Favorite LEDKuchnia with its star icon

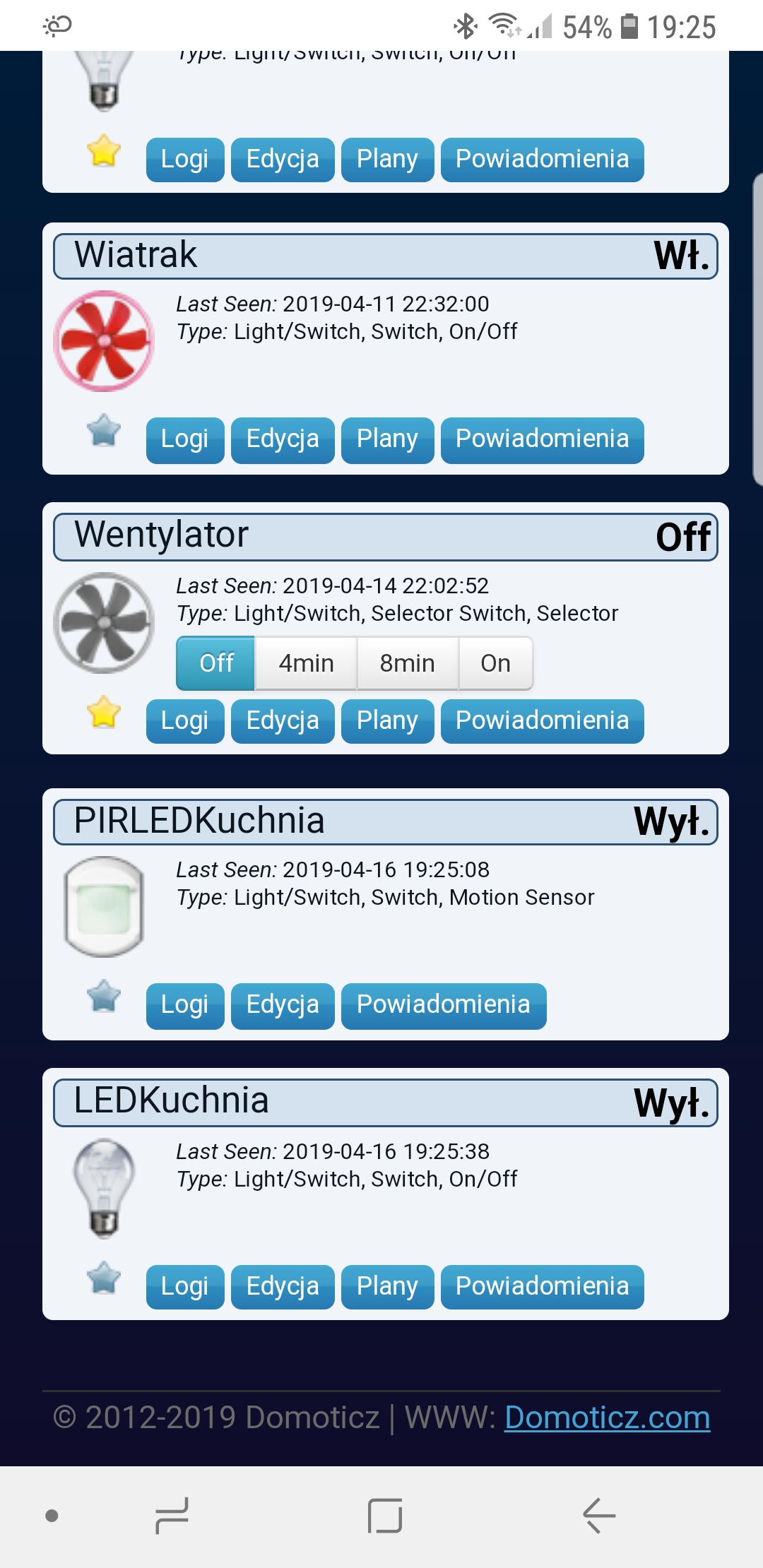[104, 1278]
